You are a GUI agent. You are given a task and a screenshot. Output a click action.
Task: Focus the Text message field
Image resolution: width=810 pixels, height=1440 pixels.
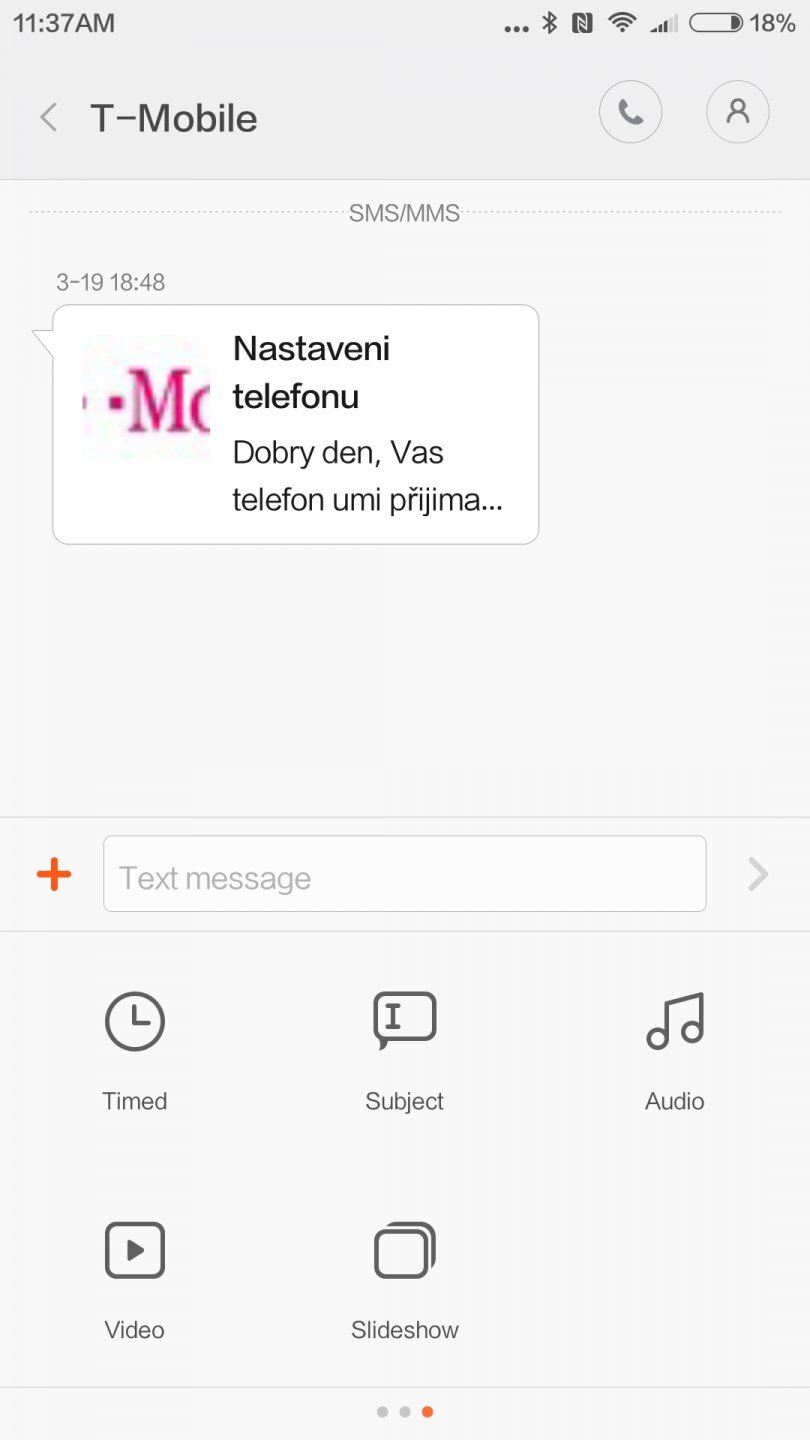pos(404,875)
